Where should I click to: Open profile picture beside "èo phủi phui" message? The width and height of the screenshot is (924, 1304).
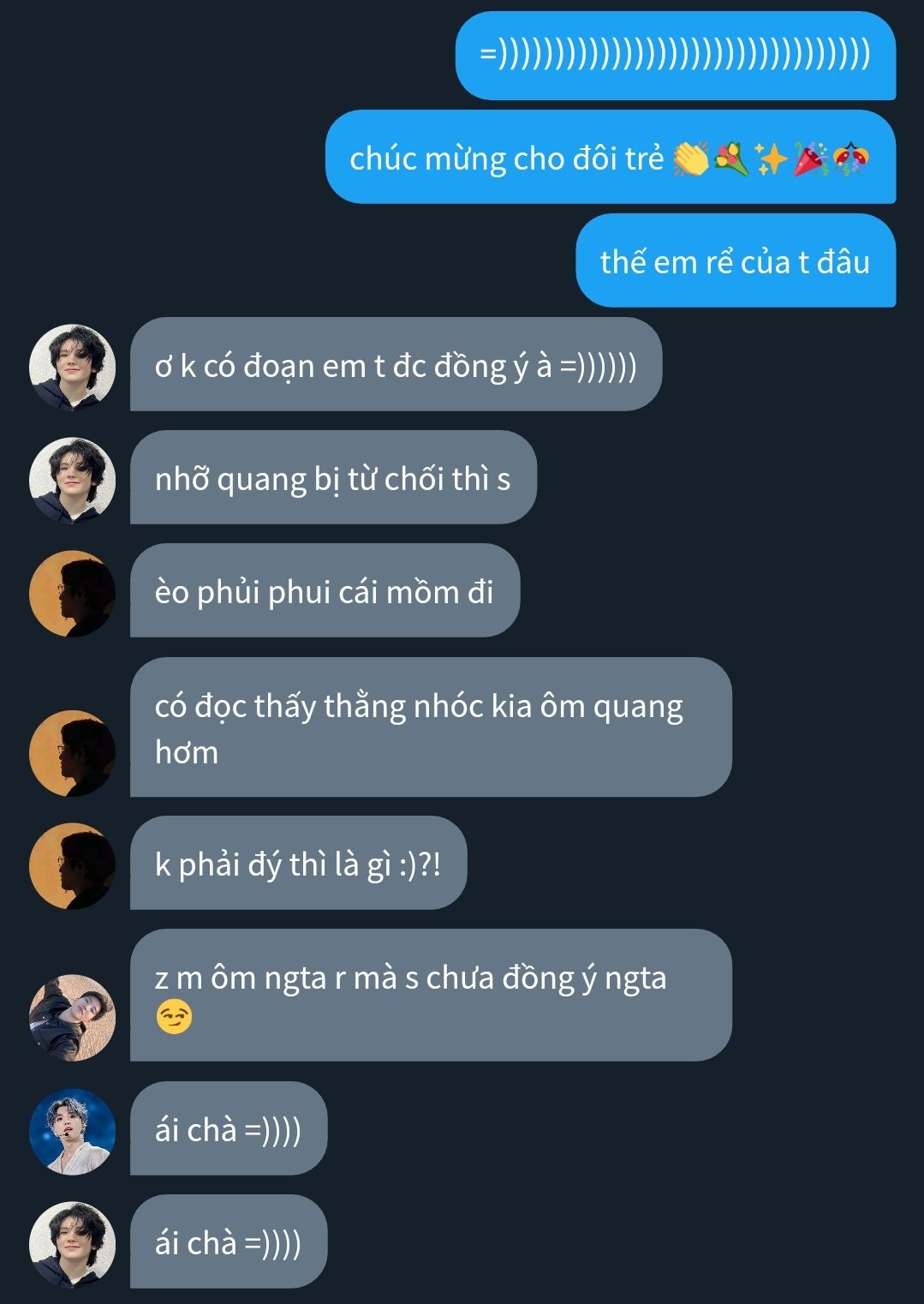point(72,593)
